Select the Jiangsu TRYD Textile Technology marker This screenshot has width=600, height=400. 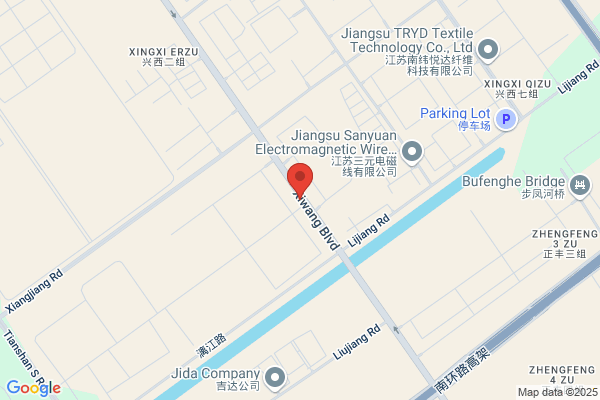click(488, 50)
